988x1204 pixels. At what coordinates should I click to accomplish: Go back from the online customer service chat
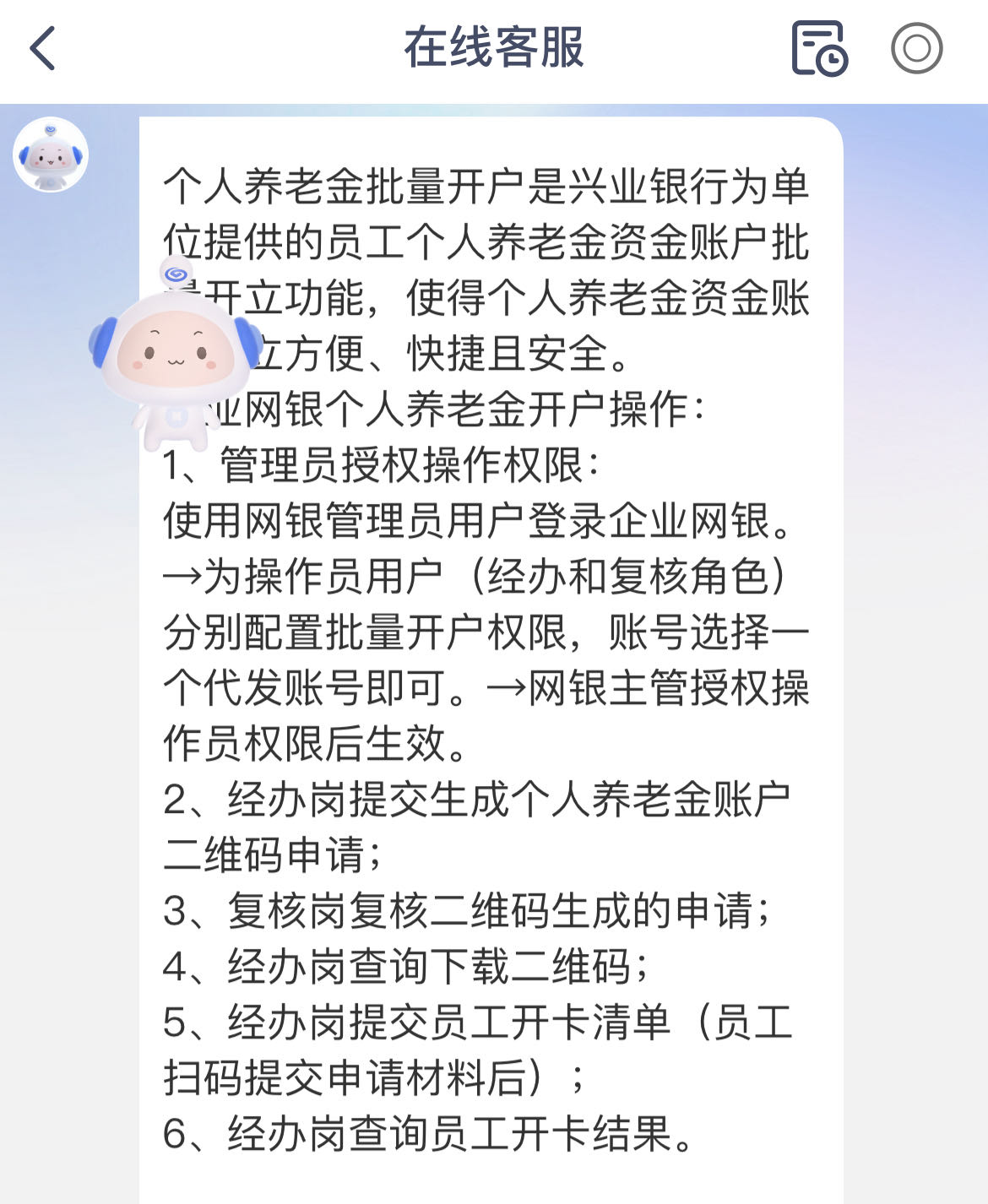tap(42, 48)
